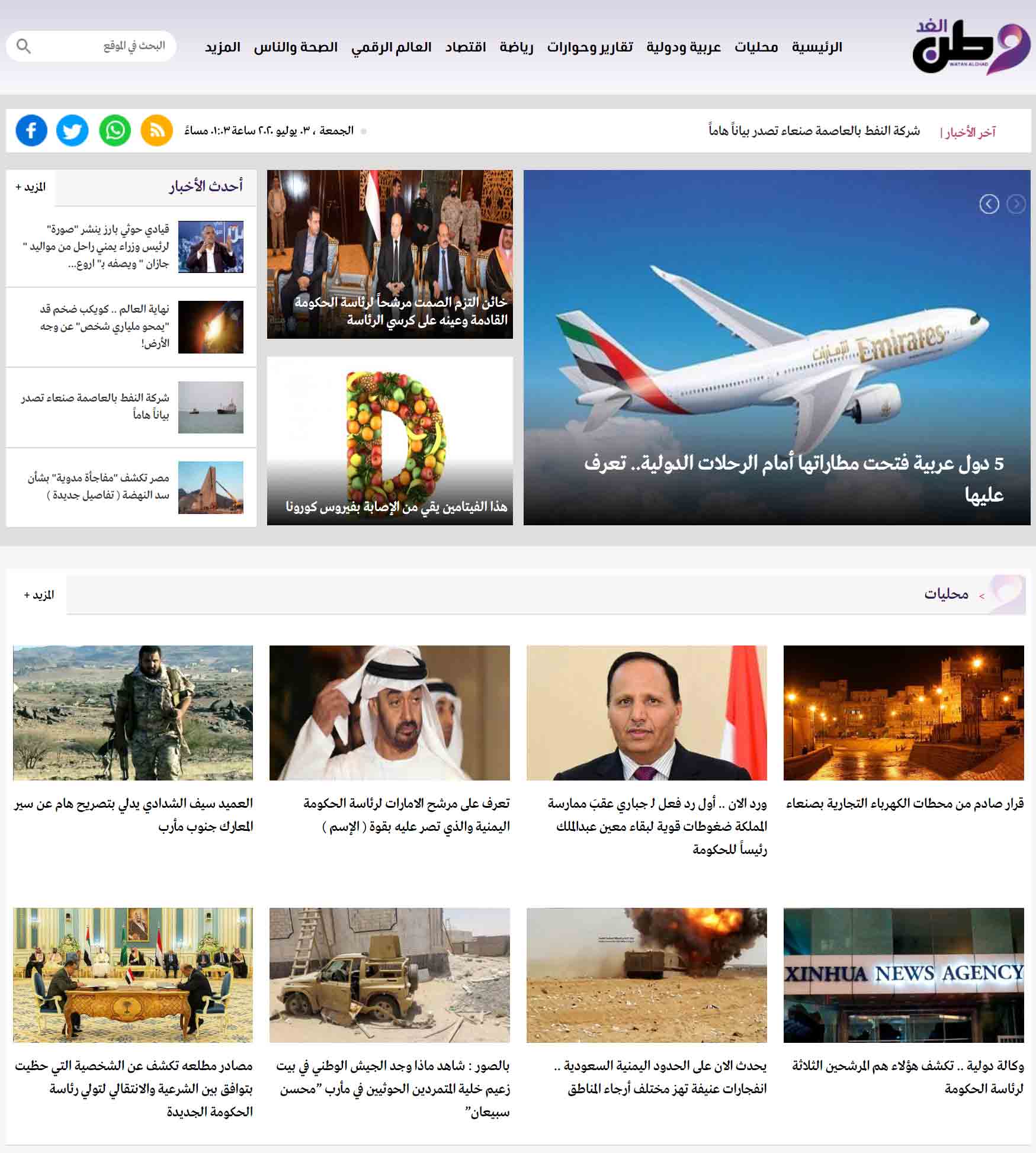This screenshot has height=1153, width=1036.
Task: Read the نهاية العالم asteroid news item
Action: pyautogui.click(x=104, y=326)
